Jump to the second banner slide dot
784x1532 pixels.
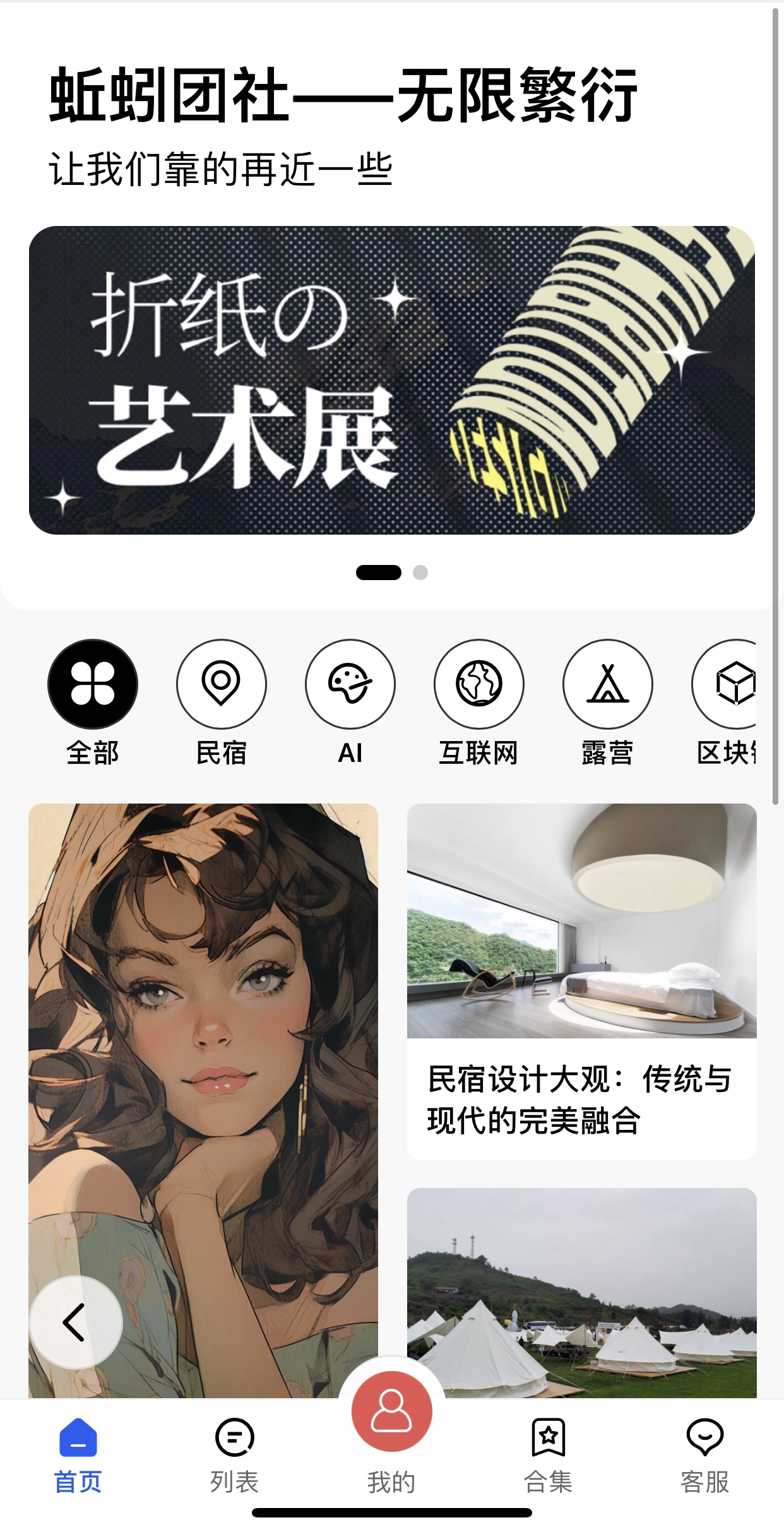coord(420,573)
